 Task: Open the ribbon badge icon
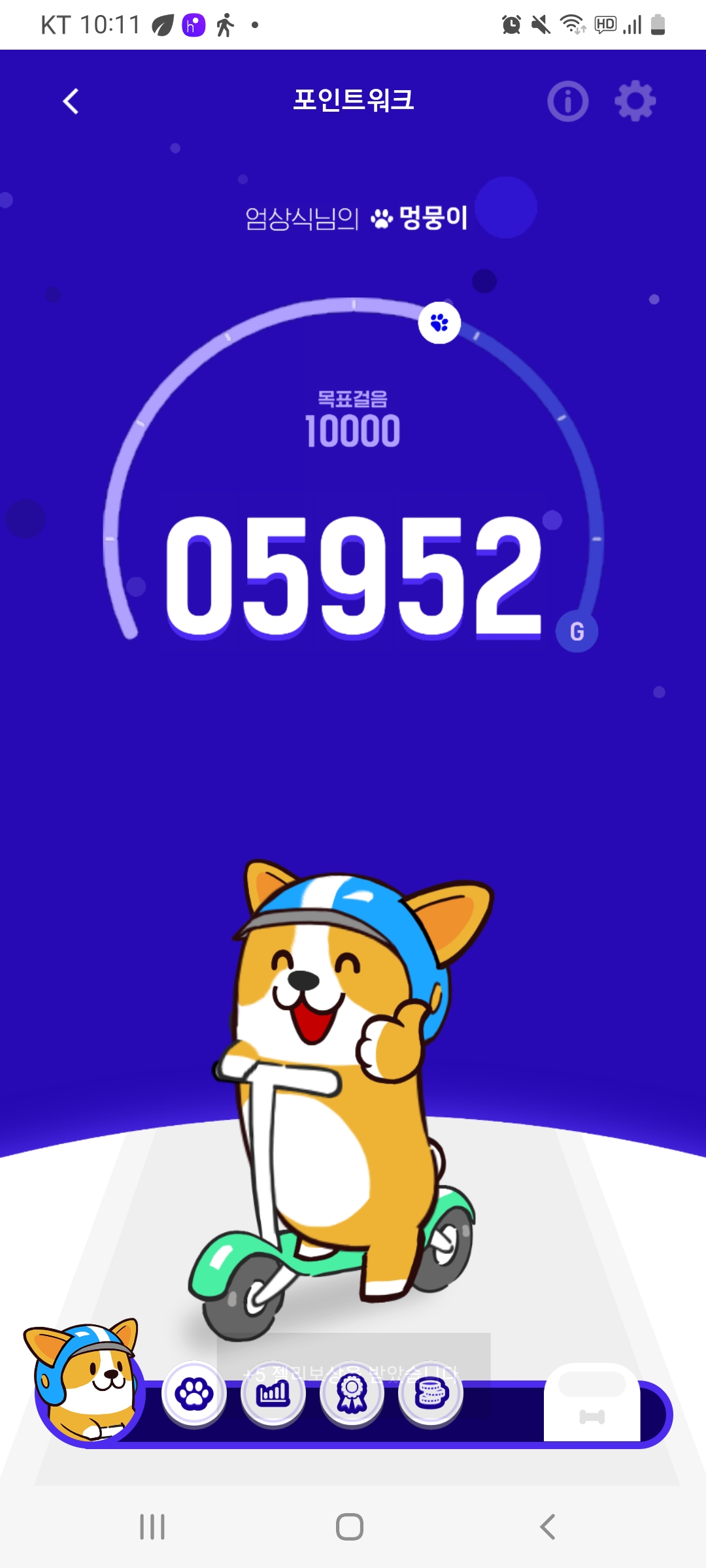tap(352, 1394)
